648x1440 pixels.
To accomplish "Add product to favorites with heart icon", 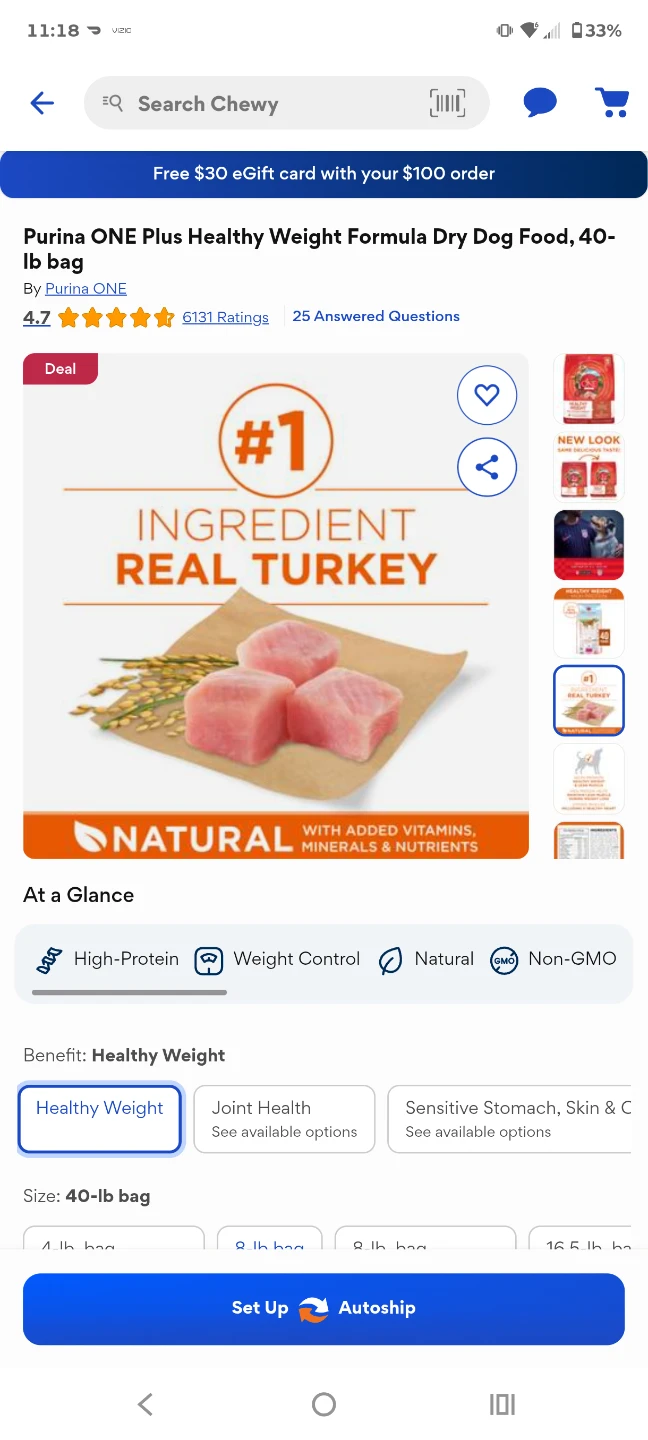I will coord(487,395).
